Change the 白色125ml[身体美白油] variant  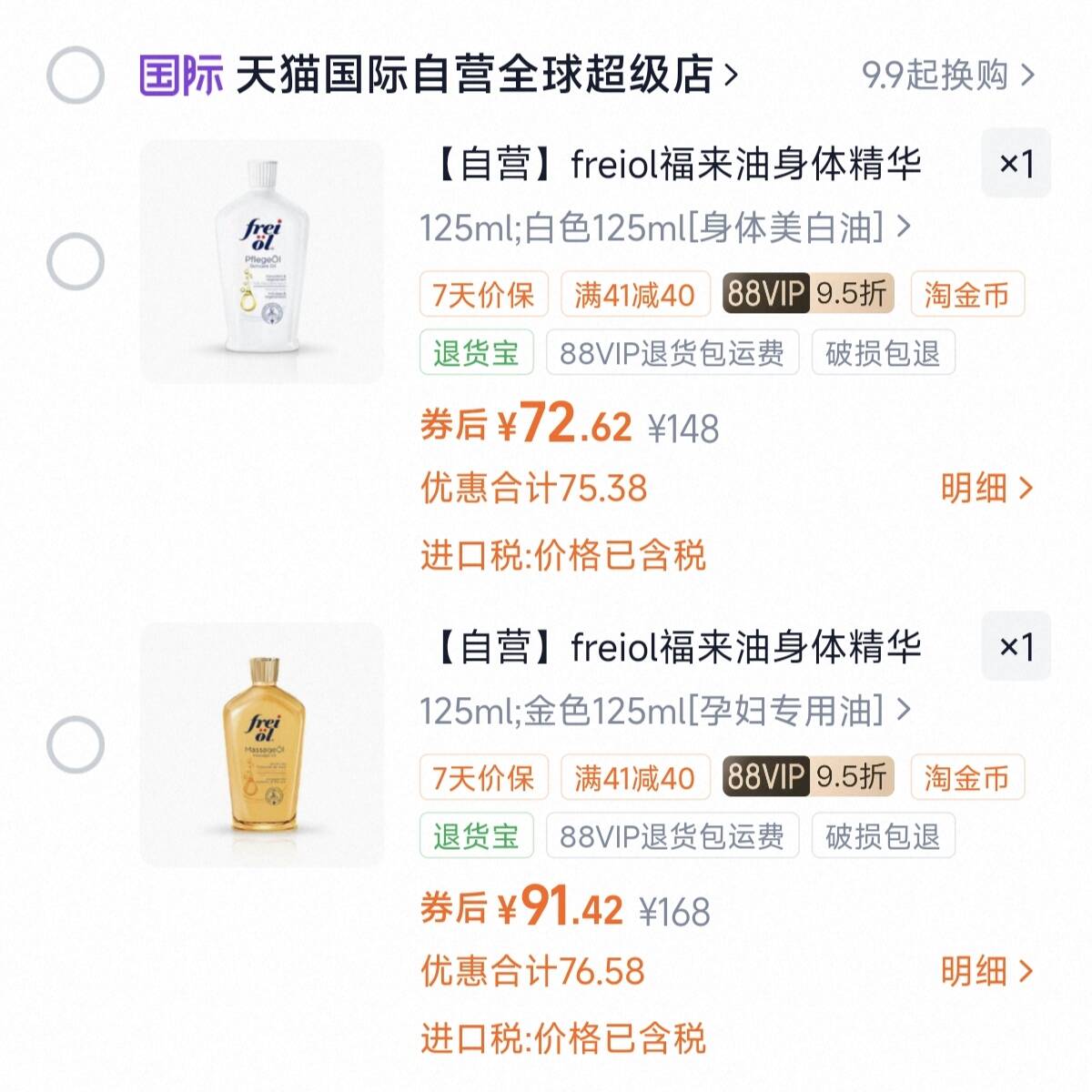pos(665,227)
